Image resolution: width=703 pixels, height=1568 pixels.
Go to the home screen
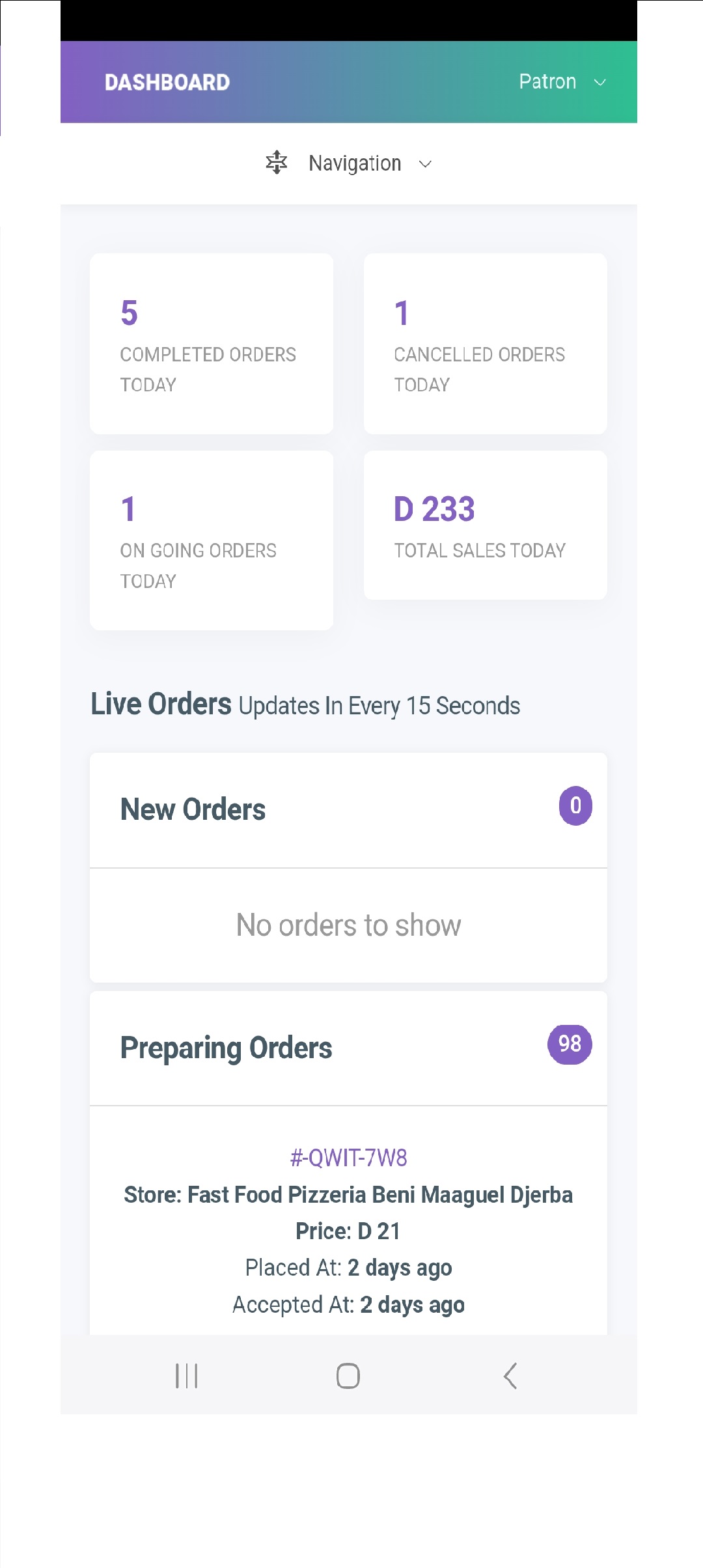point(348,1376)
